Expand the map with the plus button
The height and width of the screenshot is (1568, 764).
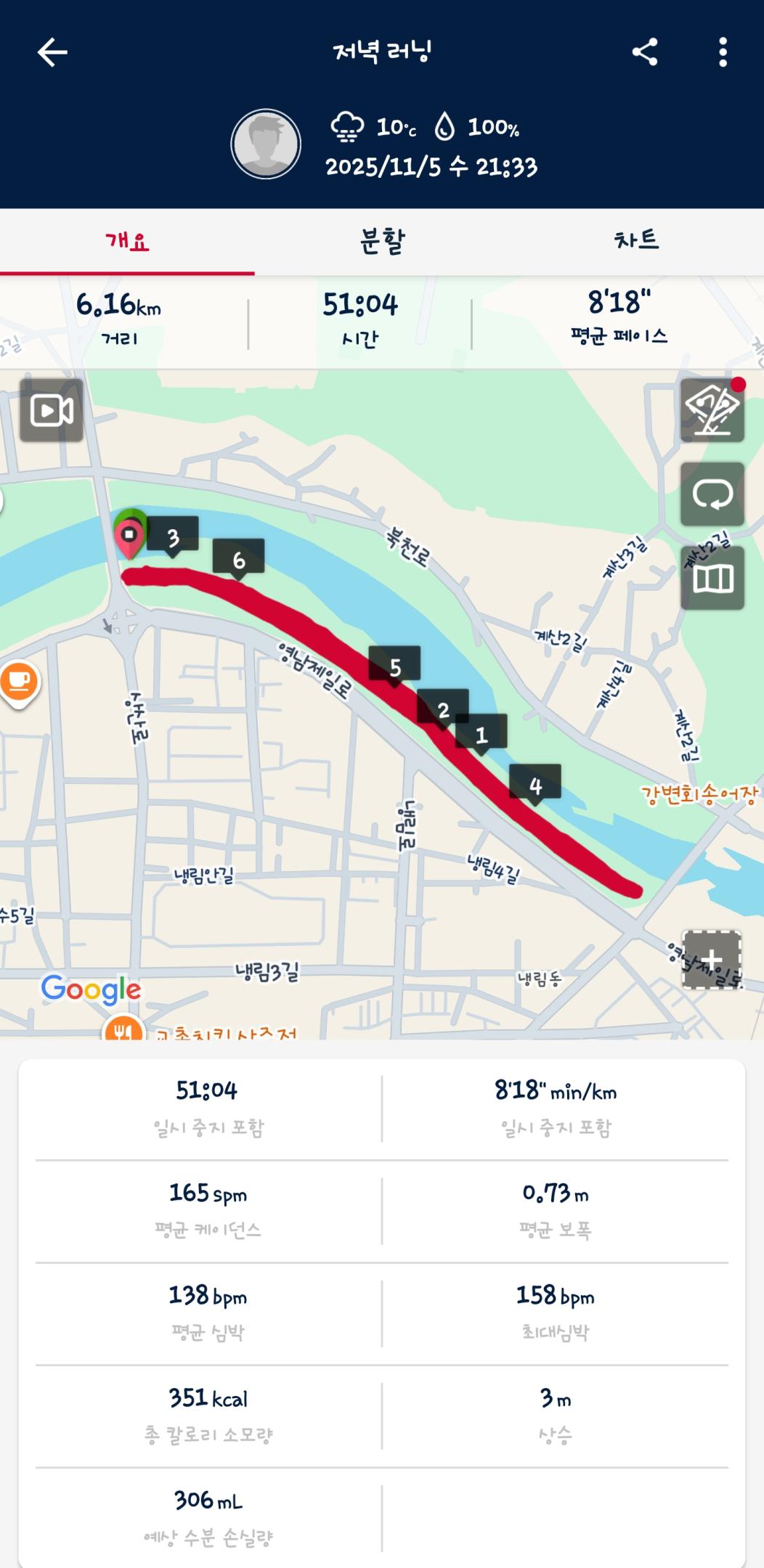(x=711, y=960)
